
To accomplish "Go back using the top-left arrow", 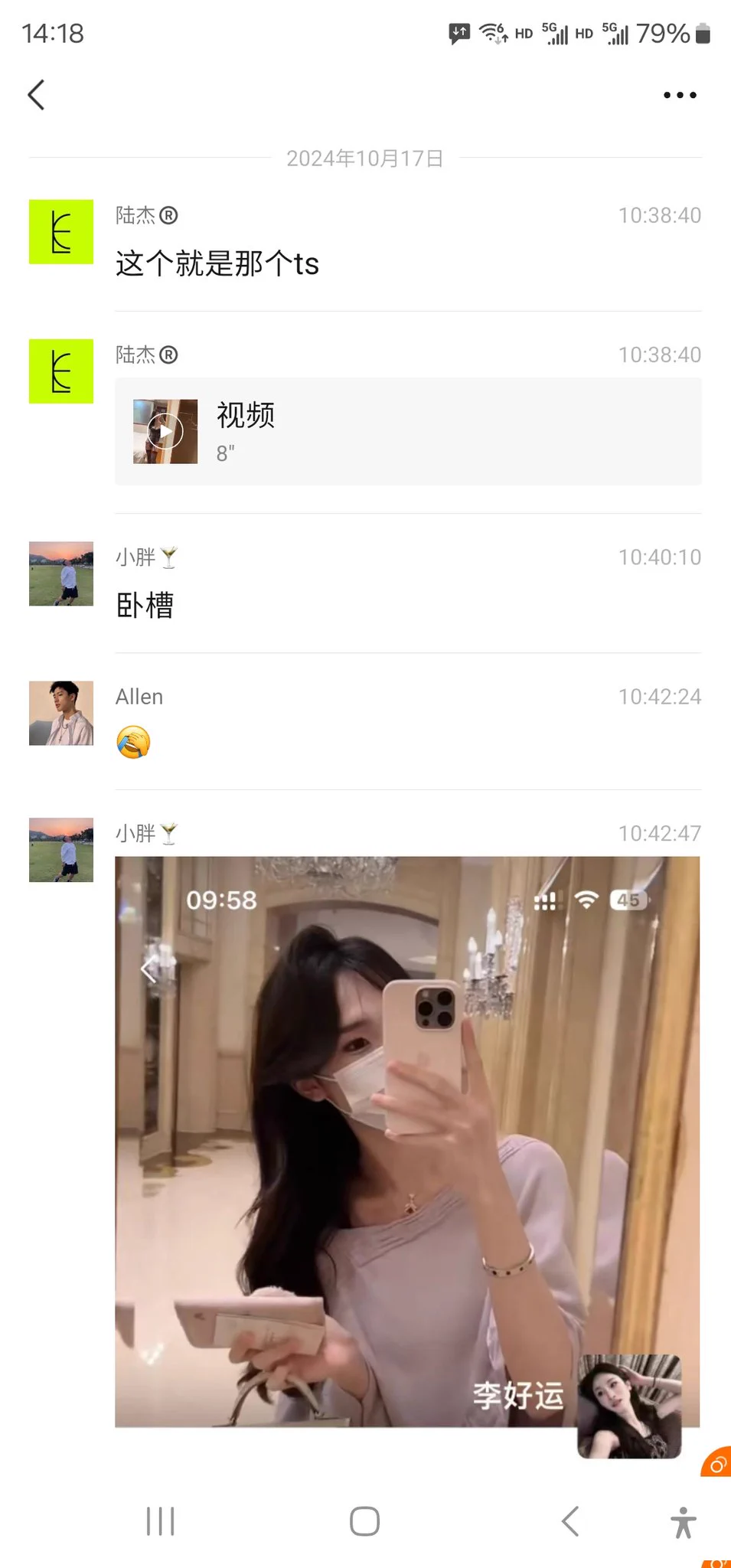I will click(x=36, y=95).
